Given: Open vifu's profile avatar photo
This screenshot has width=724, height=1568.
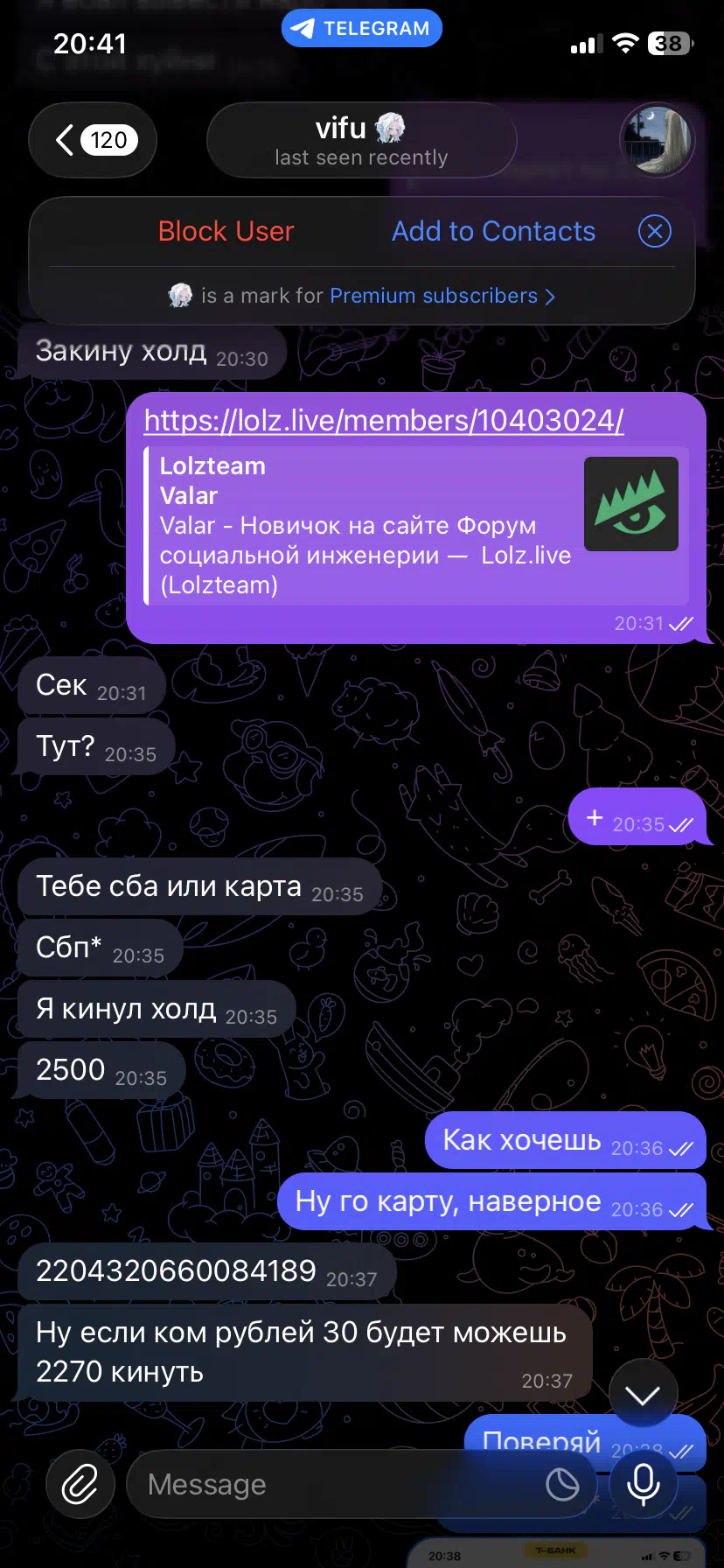Looking at the screenshot, I should (x=657, y=140).
